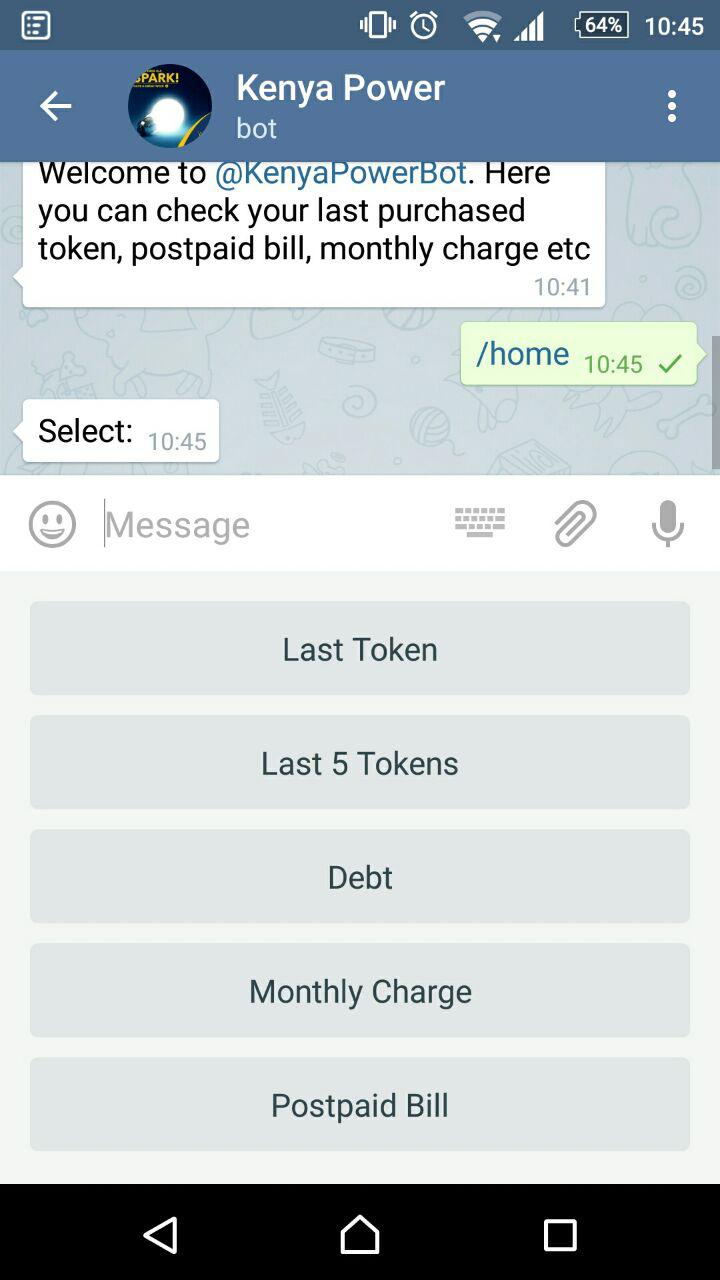
Task: Go back using the header arrow
Action: [x=55, y=106]
